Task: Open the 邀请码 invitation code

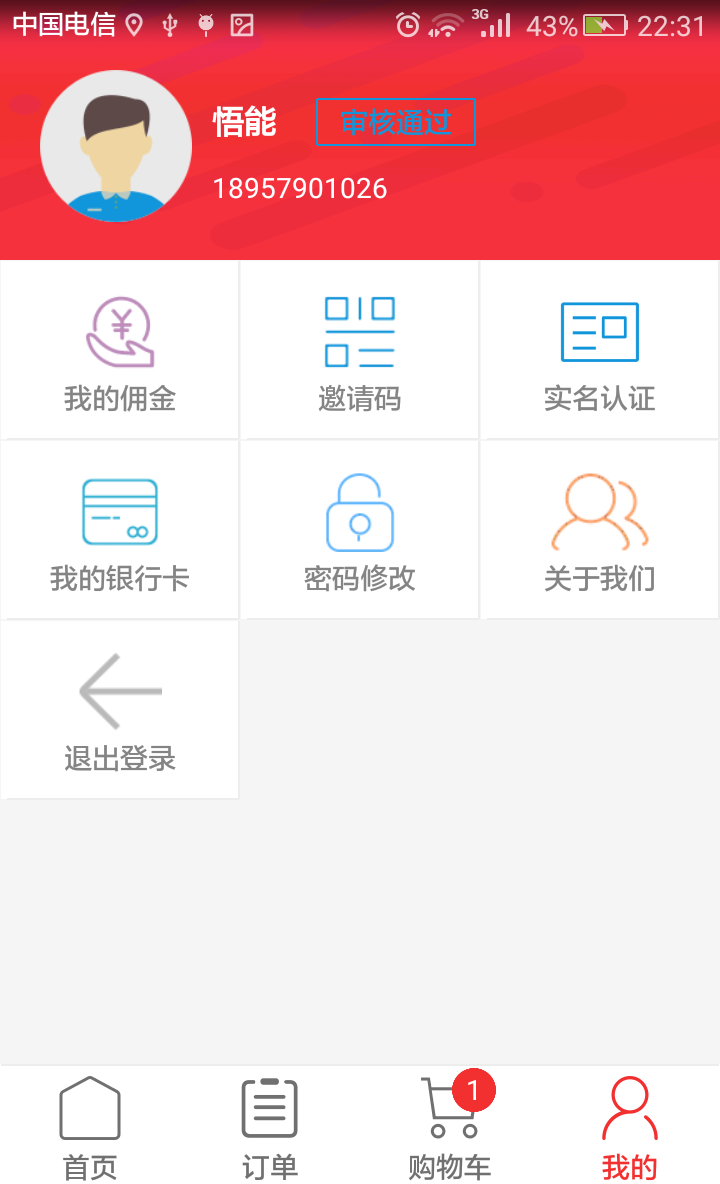Action: click(x=360, y=350)
